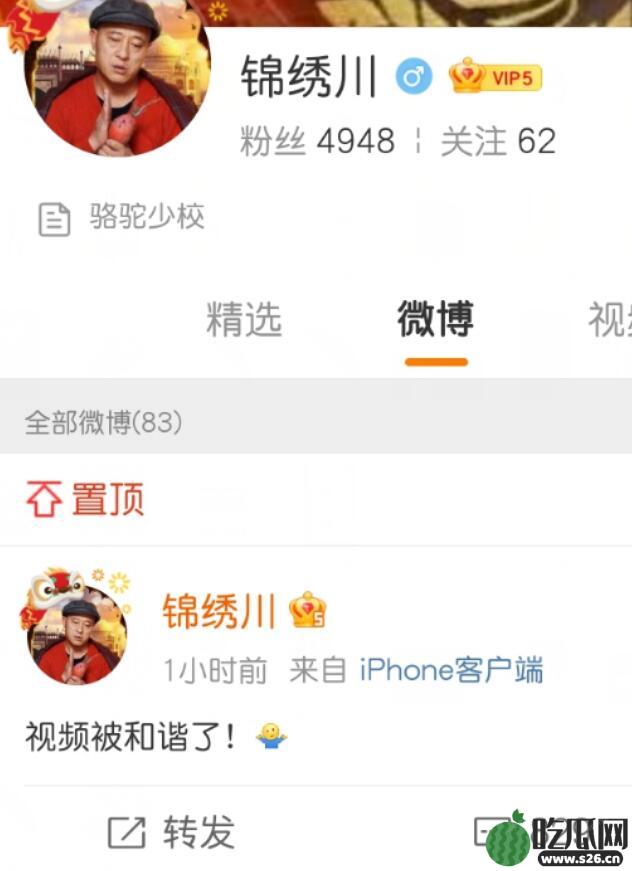Open the post author's small avatar
632x871 pixels.
pos(77,633)
